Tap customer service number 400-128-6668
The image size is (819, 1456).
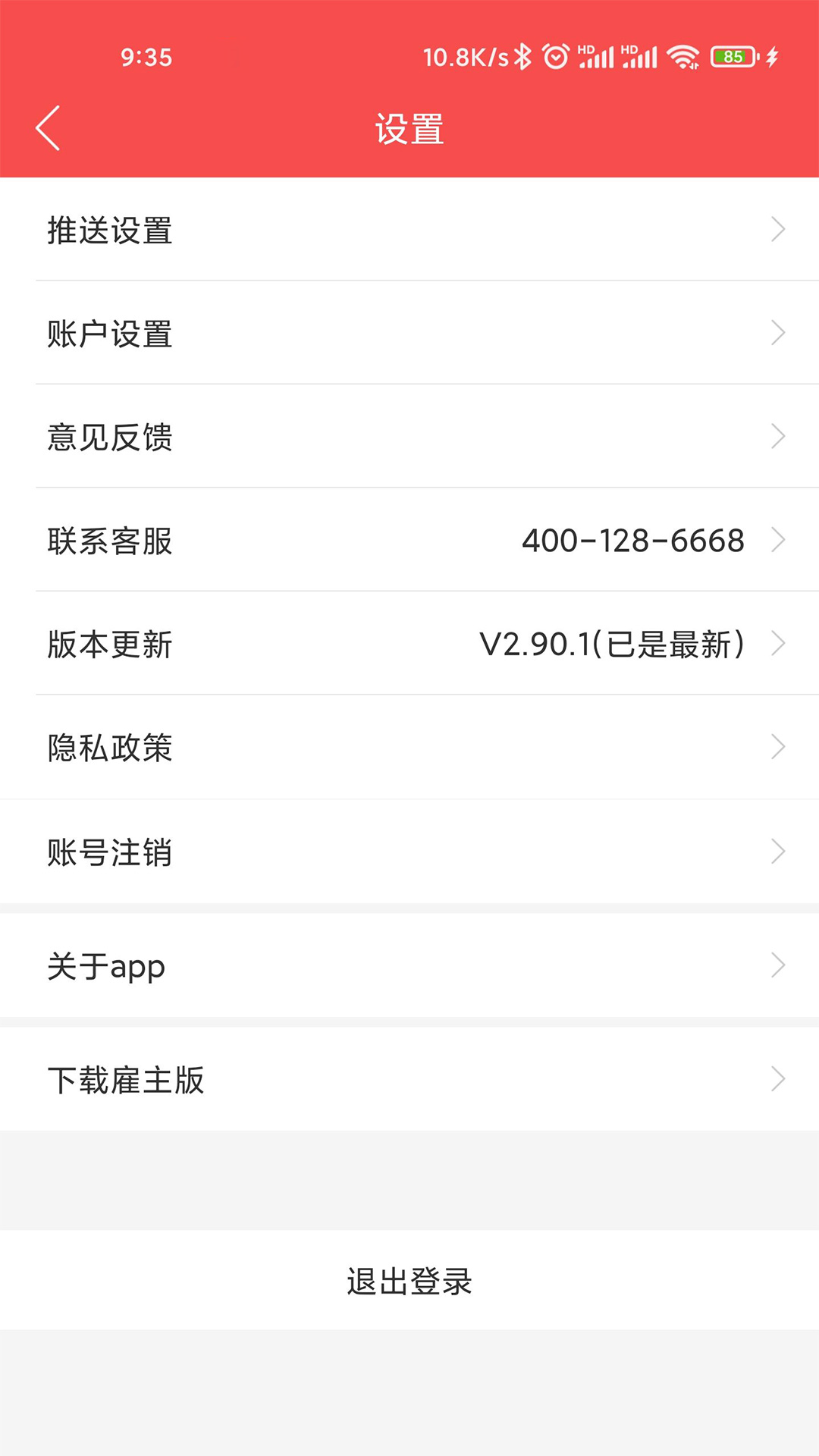point(634,540)
